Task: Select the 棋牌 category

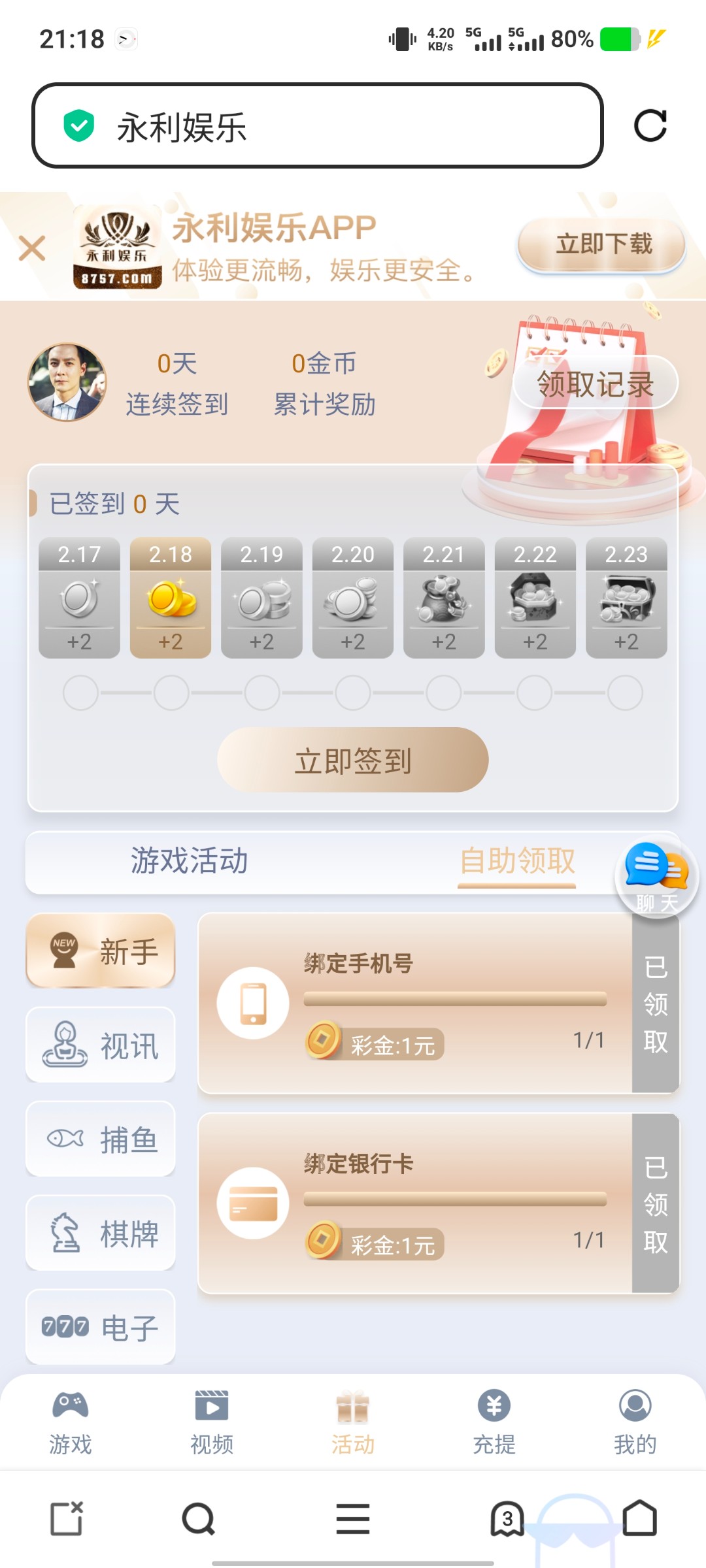Action: click(x=101, y=1233)
